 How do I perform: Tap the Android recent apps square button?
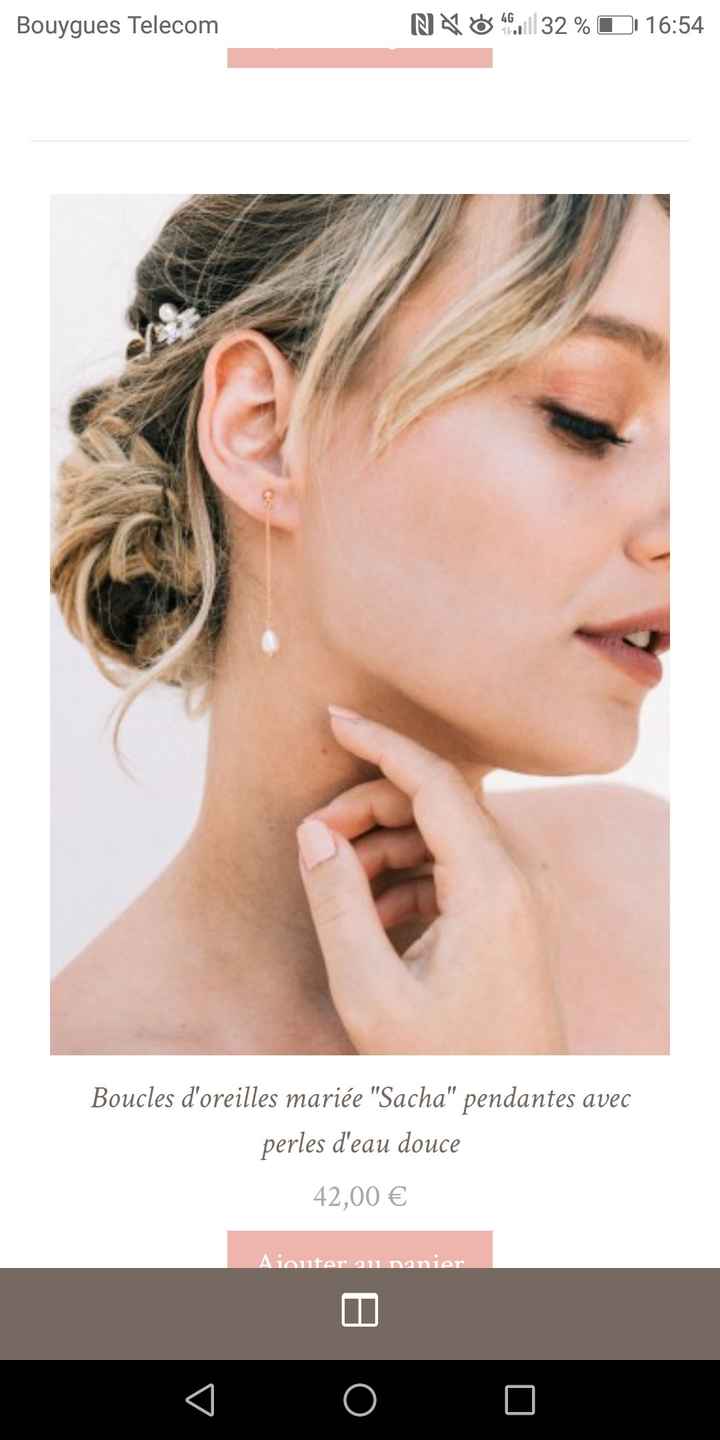coord(519,1400)
